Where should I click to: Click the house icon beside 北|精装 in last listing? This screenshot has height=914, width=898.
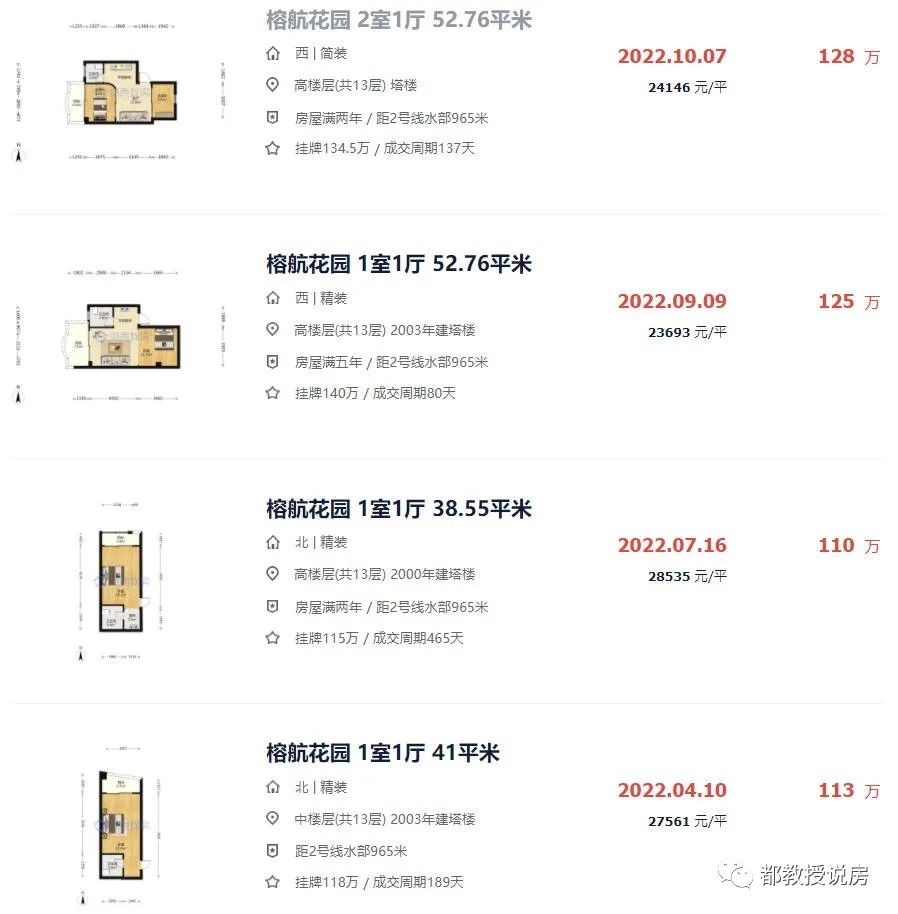(x=271, y=788)
